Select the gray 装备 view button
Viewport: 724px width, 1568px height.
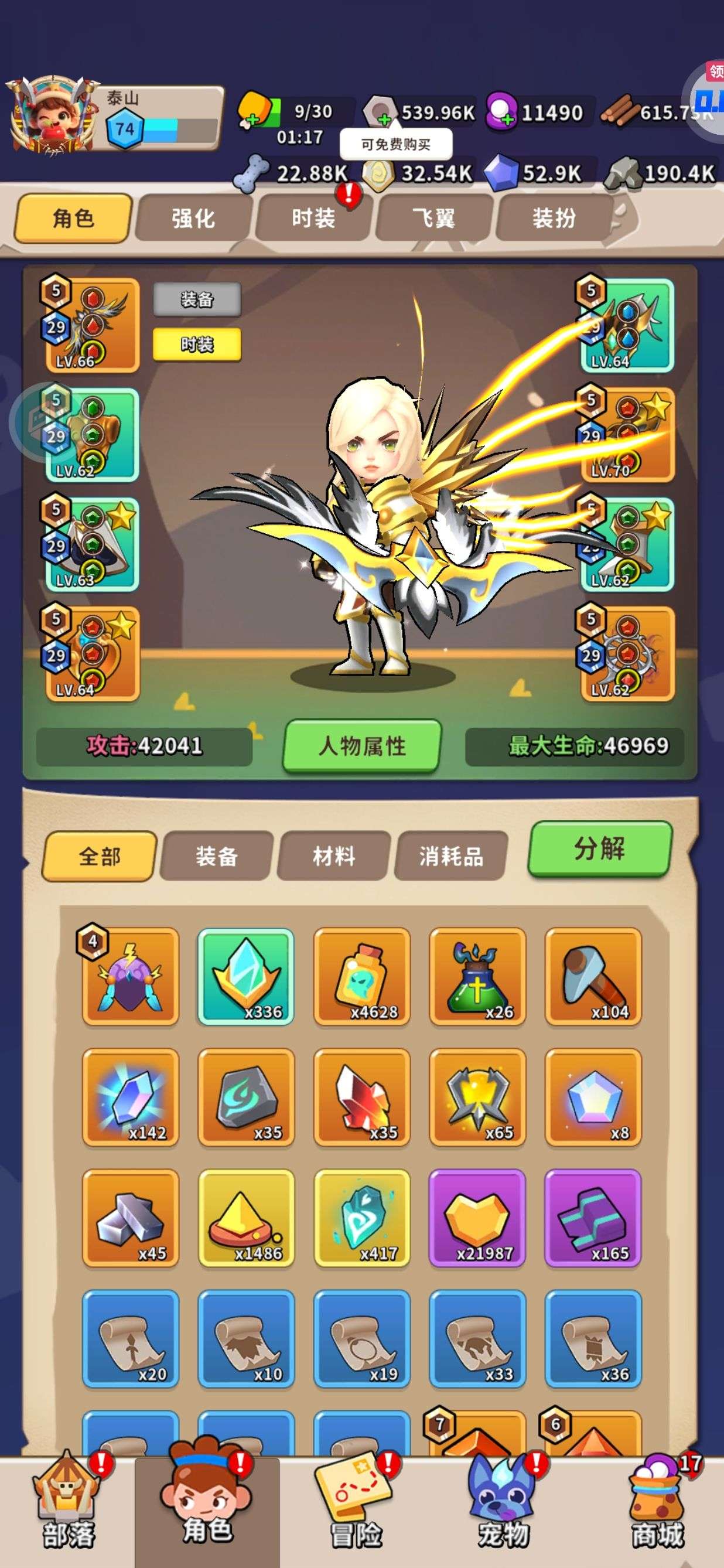[196, 299]
